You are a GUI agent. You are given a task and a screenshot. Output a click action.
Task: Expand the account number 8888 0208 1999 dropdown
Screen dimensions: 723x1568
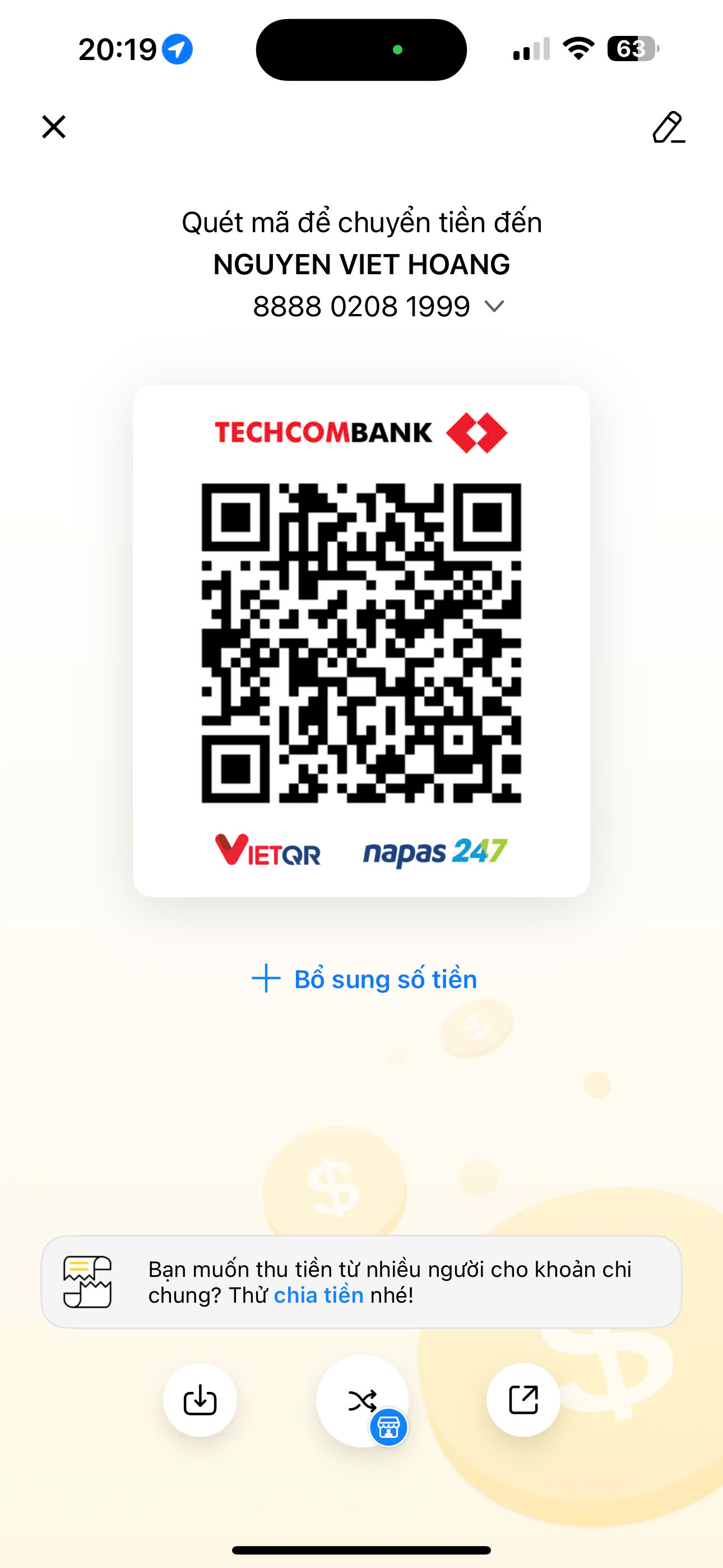point(494,306)
